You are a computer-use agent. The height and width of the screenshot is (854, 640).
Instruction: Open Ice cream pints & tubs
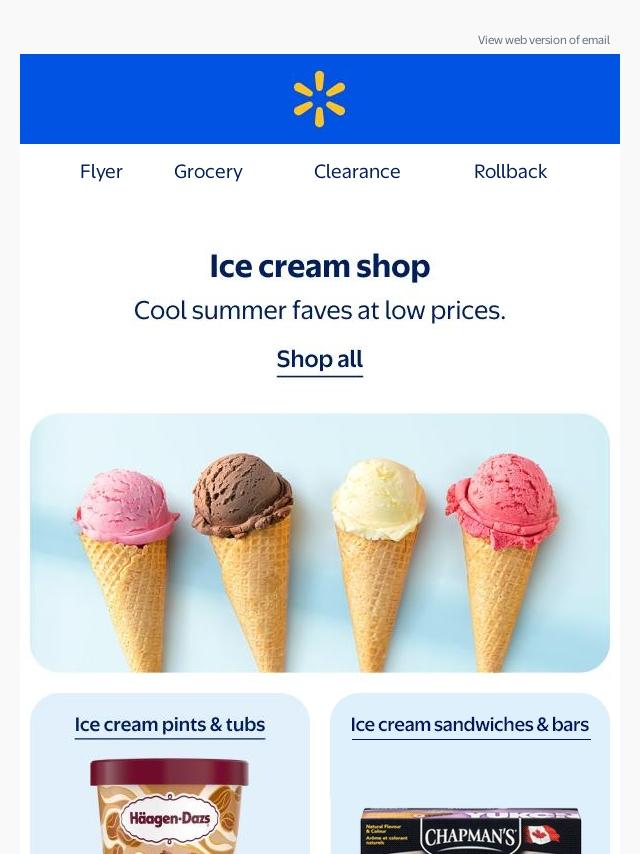click(170, 724)
